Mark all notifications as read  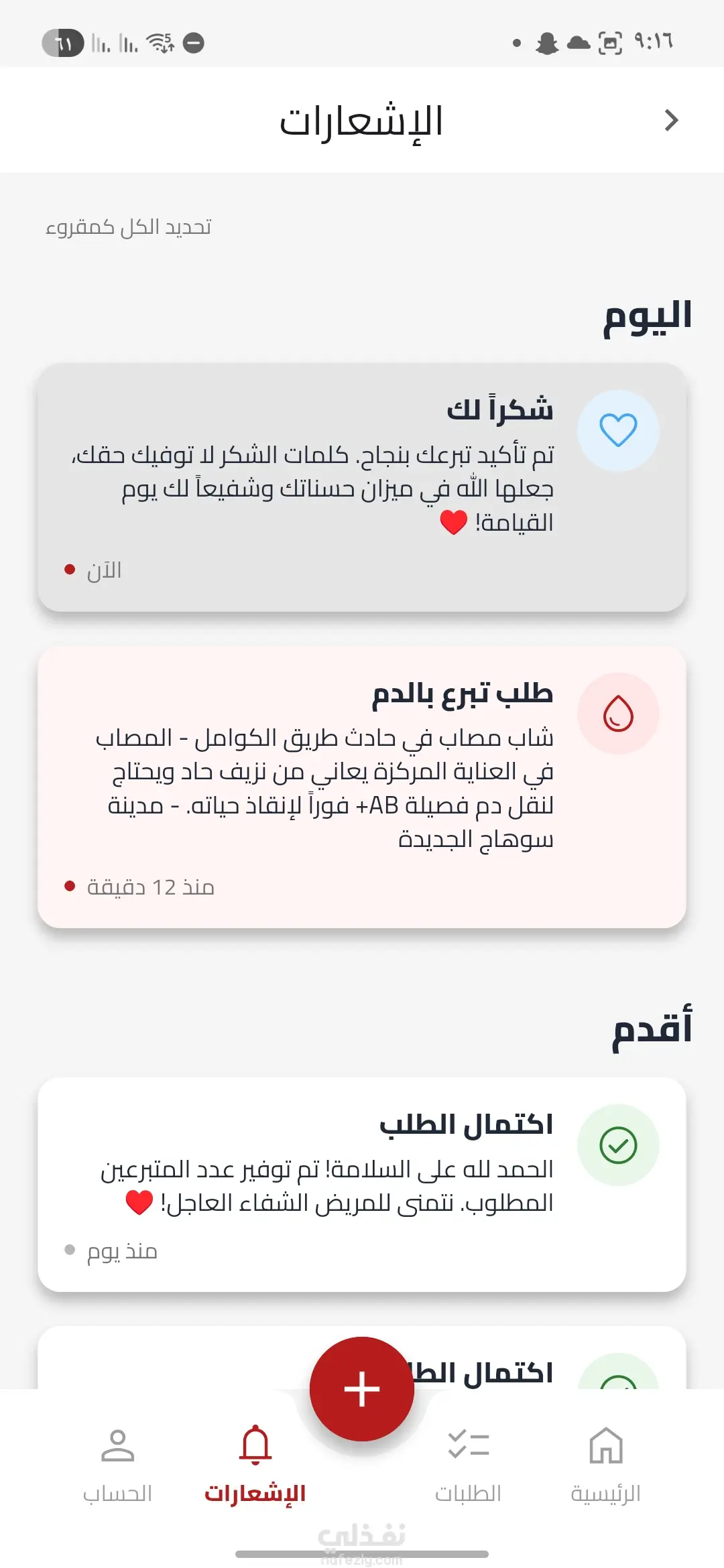click(129, 227)
